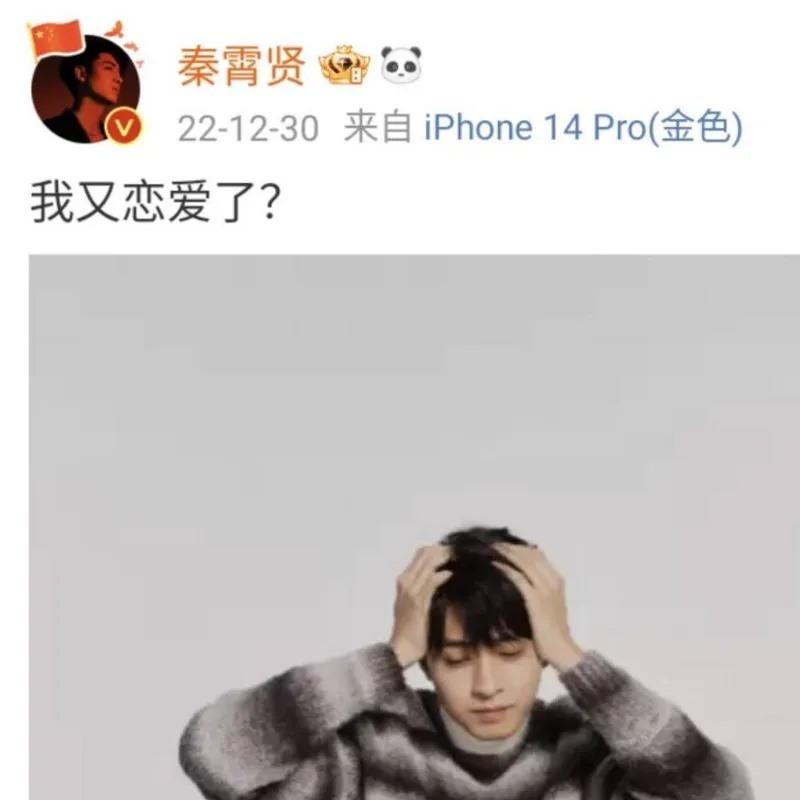View the post's attached photo full size
Screen dimensions: 800x800
point(415,527)
